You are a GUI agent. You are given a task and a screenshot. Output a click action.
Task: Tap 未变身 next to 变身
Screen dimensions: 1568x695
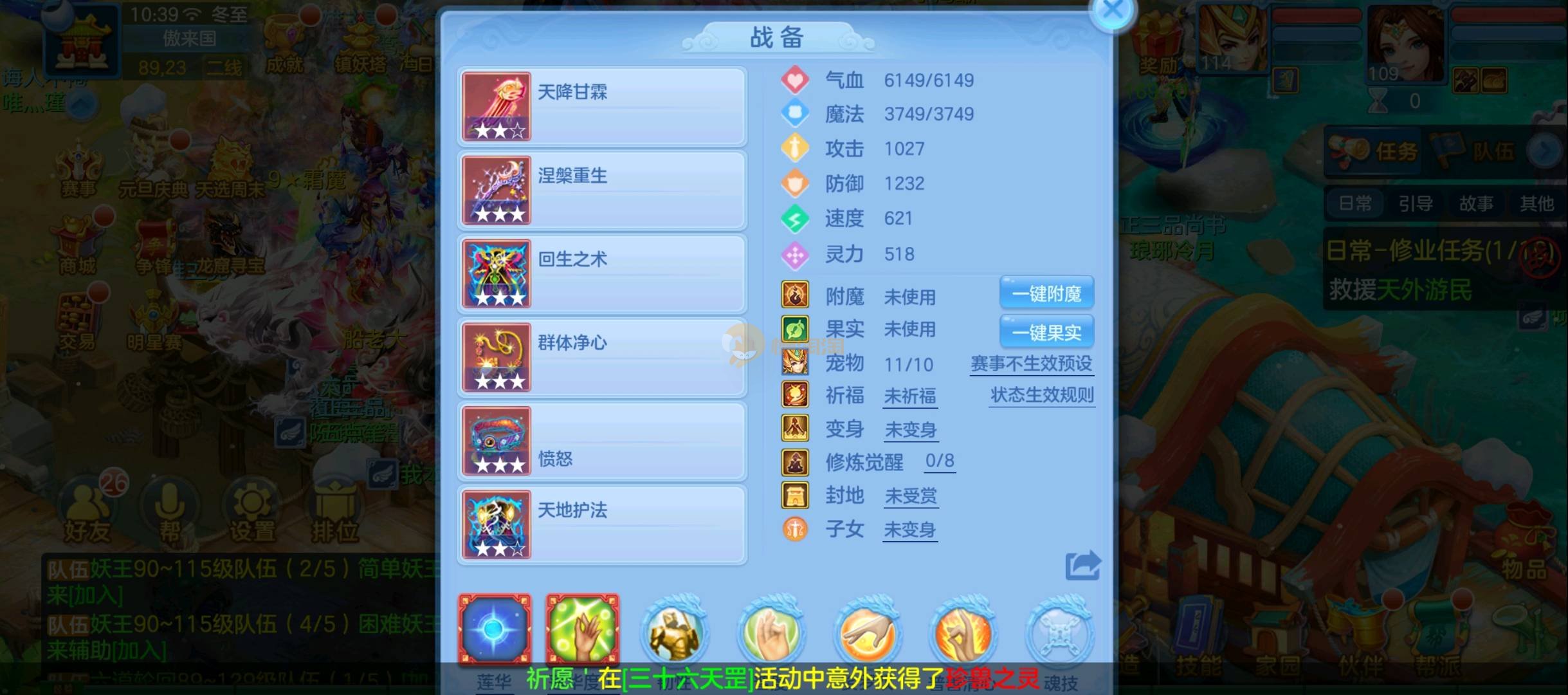(x=911, y=430)
